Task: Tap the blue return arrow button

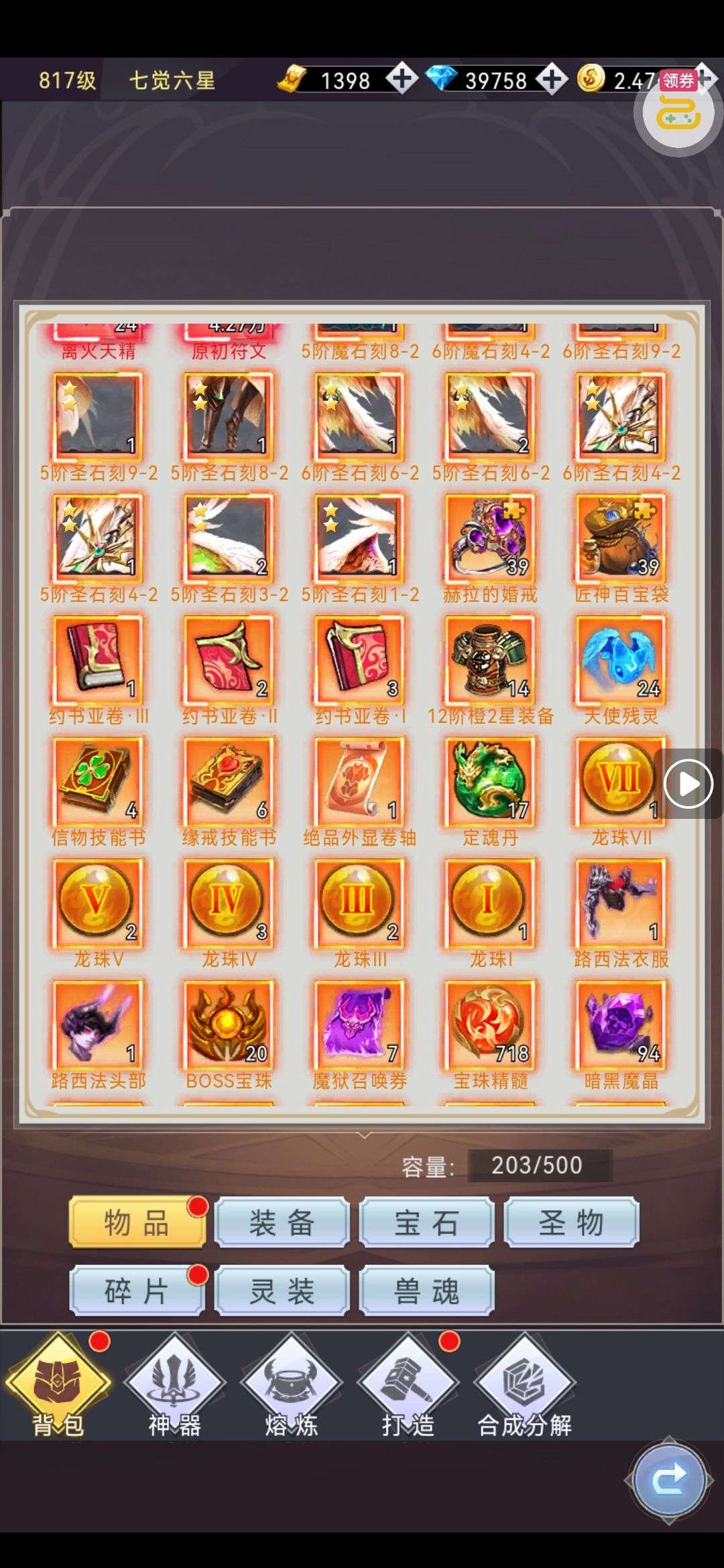Action: pos(669,1480)
